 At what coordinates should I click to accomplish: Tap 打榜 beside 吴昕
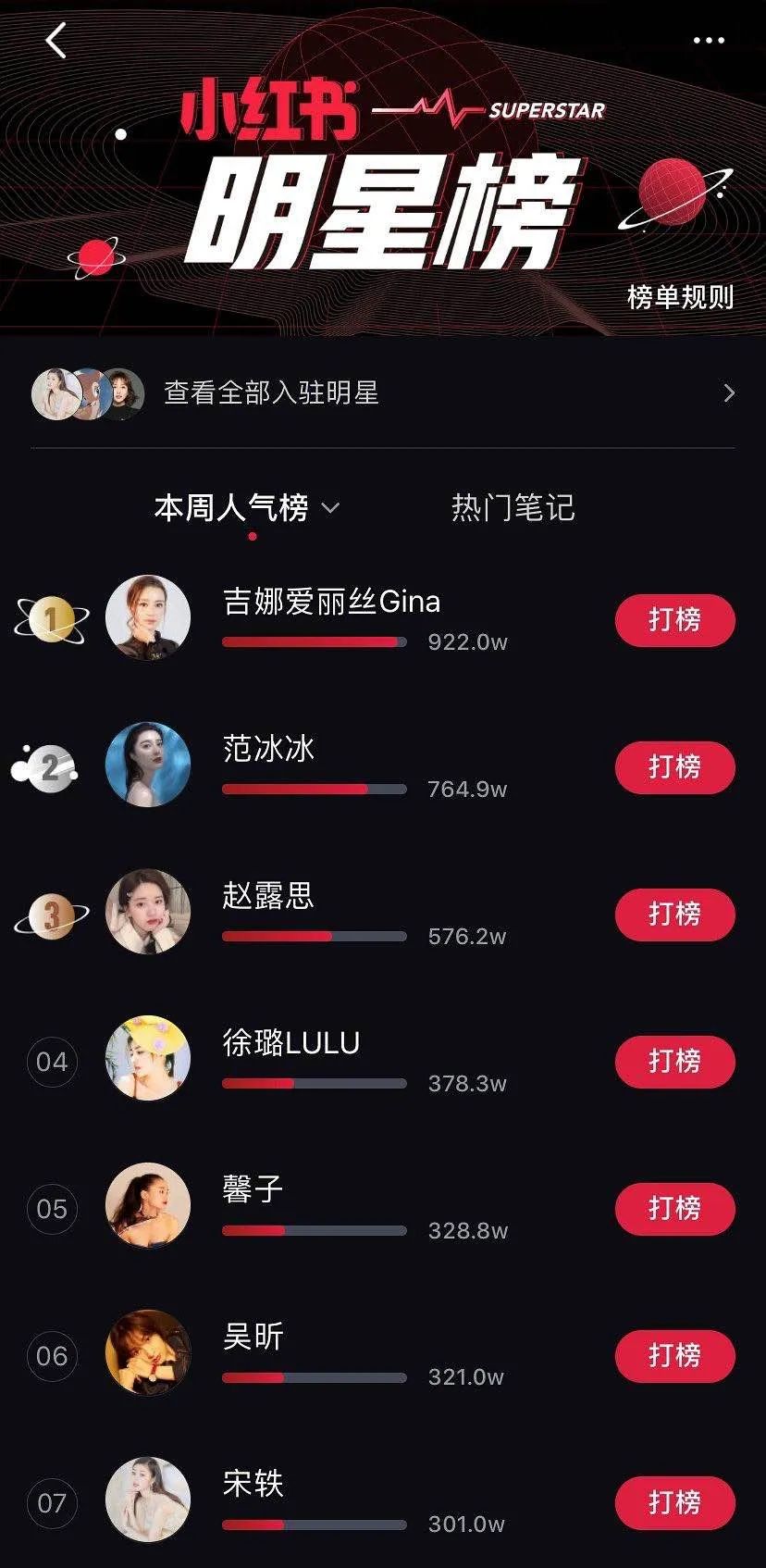(674, 1356)
